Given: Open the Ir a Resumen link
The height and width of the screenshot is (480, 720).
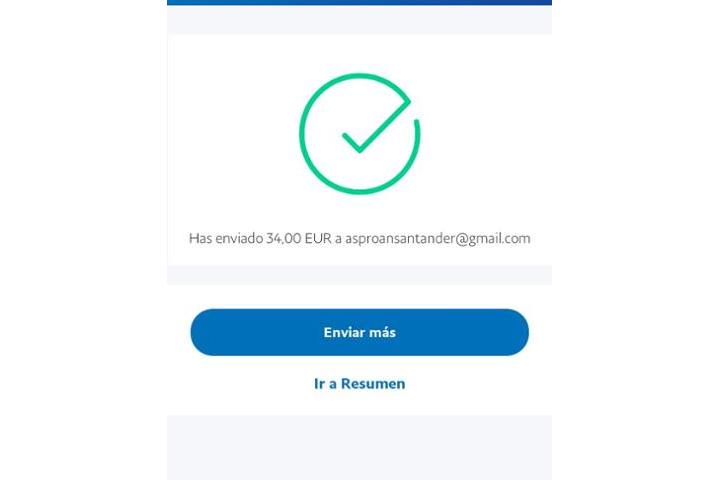Looking at the screenshot, I should pyautogui.click(x=359, y=384).
